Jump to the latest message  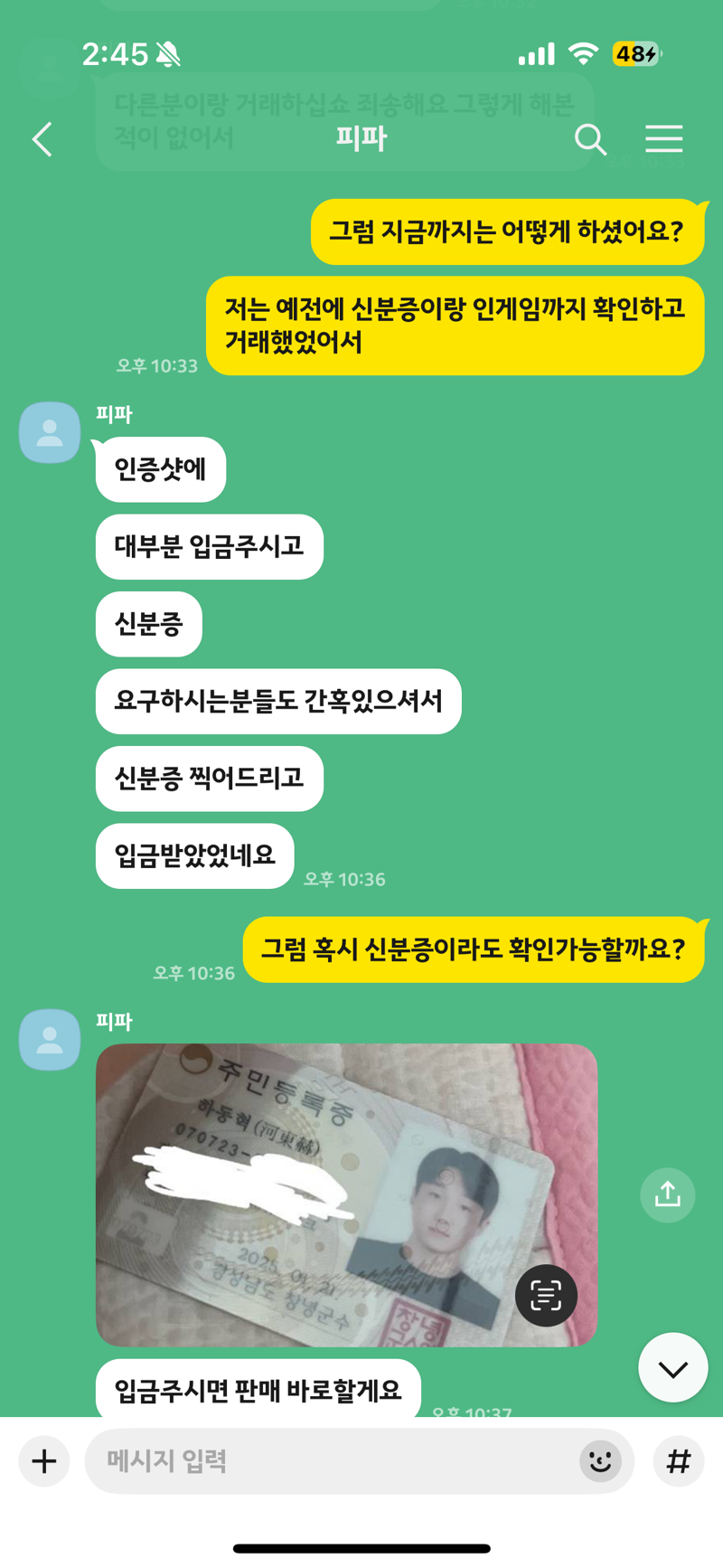pos(672,1368)
